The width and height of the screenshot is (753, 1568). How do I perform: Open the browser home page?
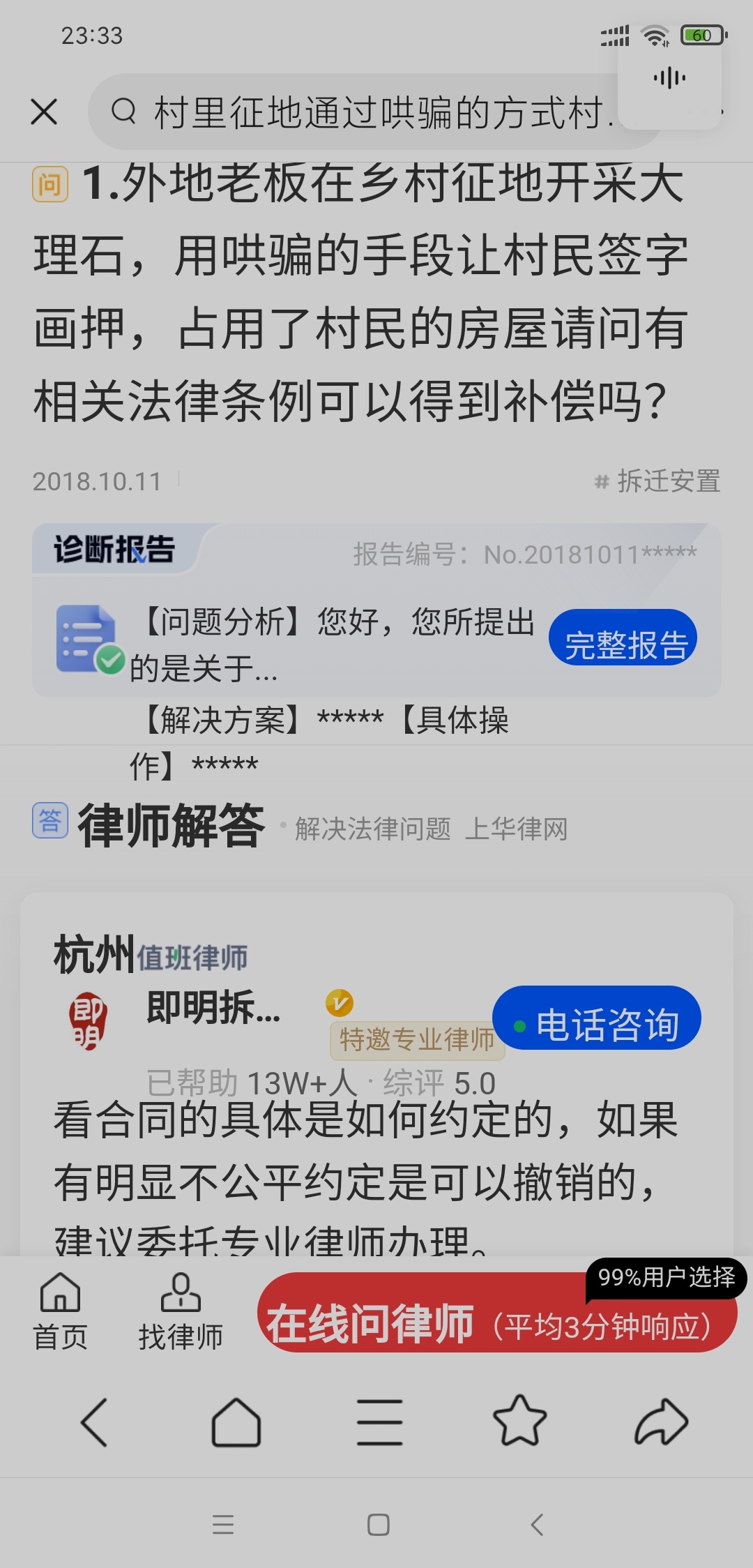tap(236, 1423)
